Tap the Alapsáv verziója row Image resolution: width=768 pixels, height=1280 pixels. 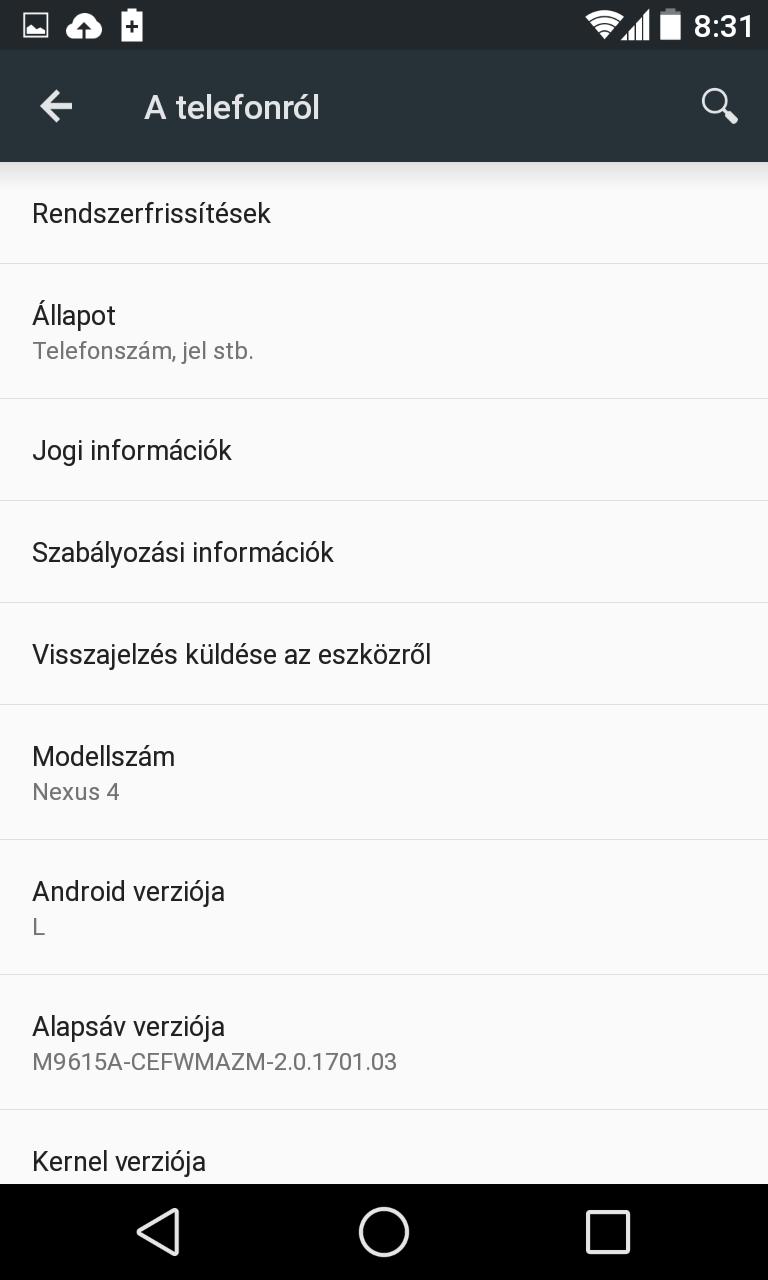pyautogui.click(x=384, y=1042)
